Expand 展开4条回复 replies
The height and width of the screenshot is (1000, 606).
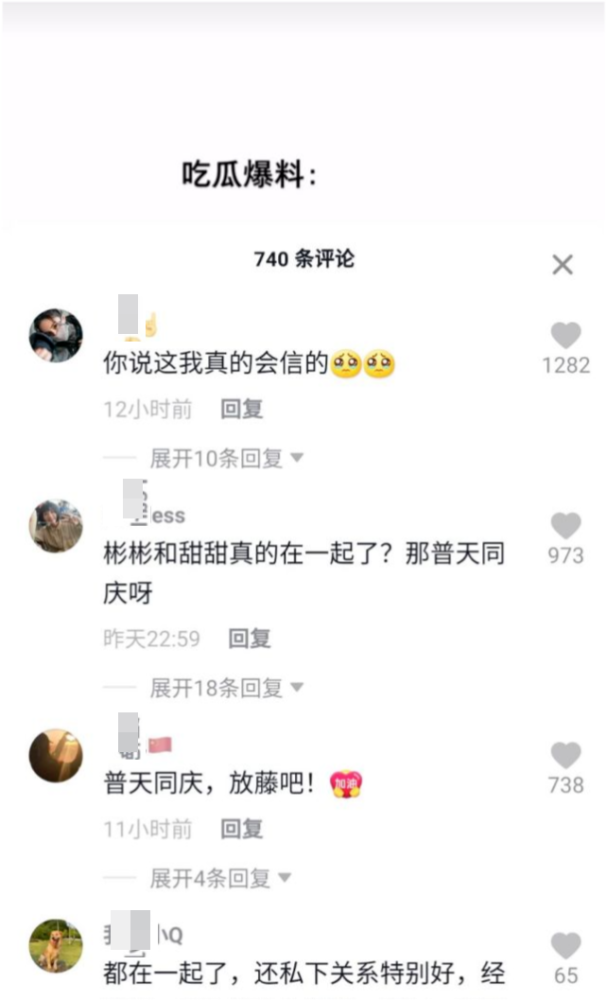(220, 878)
